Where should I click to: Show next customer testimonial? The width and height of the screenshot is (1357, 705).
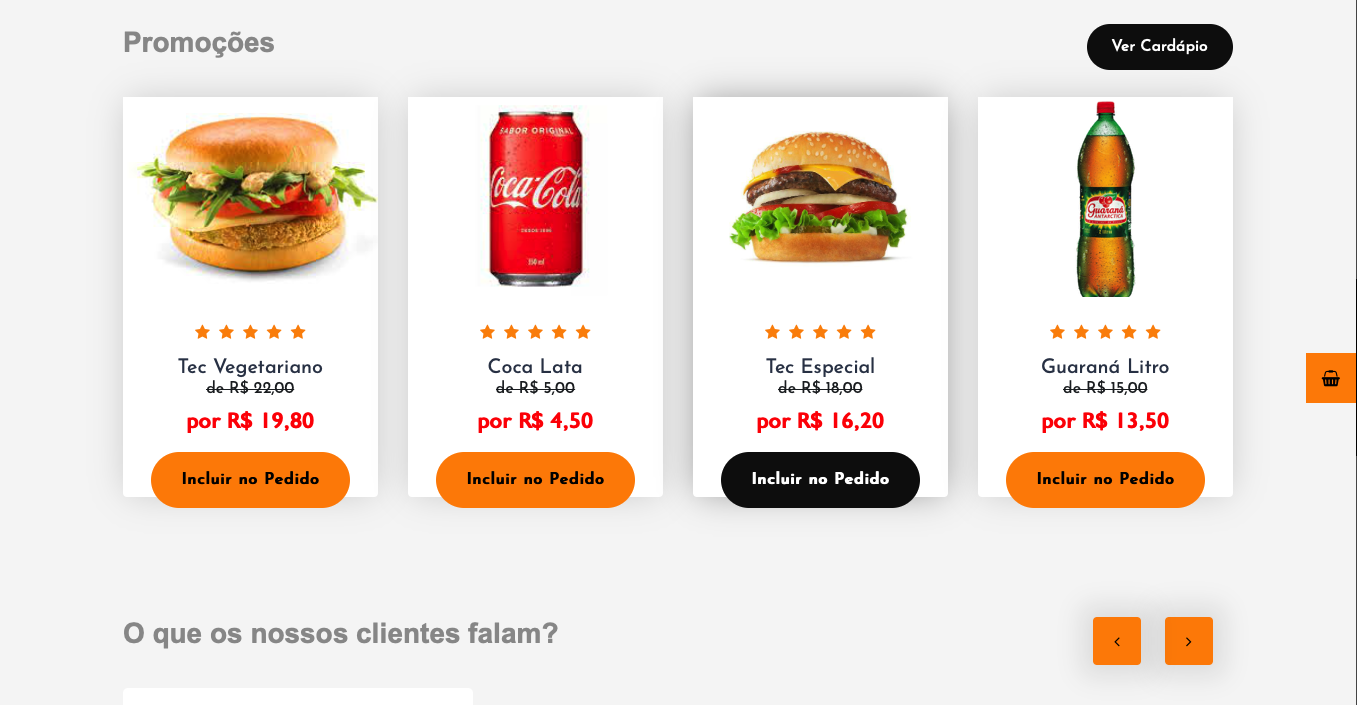click(1188, 641)
